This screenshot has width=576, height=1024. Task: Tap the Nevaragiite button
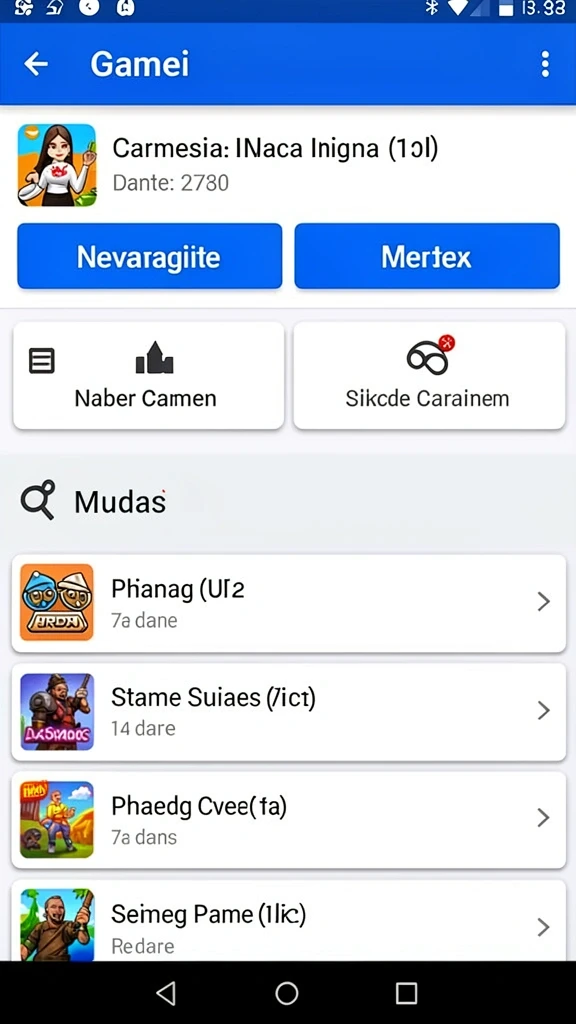(150, 256)
